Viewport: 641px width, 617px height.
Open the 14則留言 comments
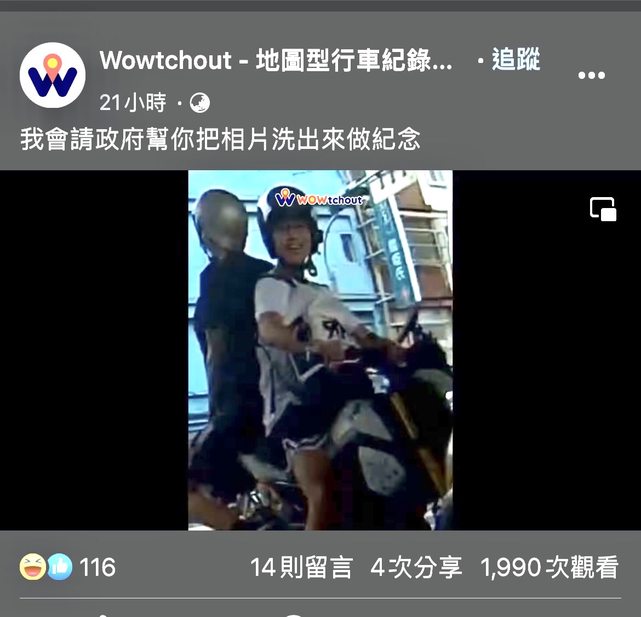pyautogui.click(x=301, y=568)
